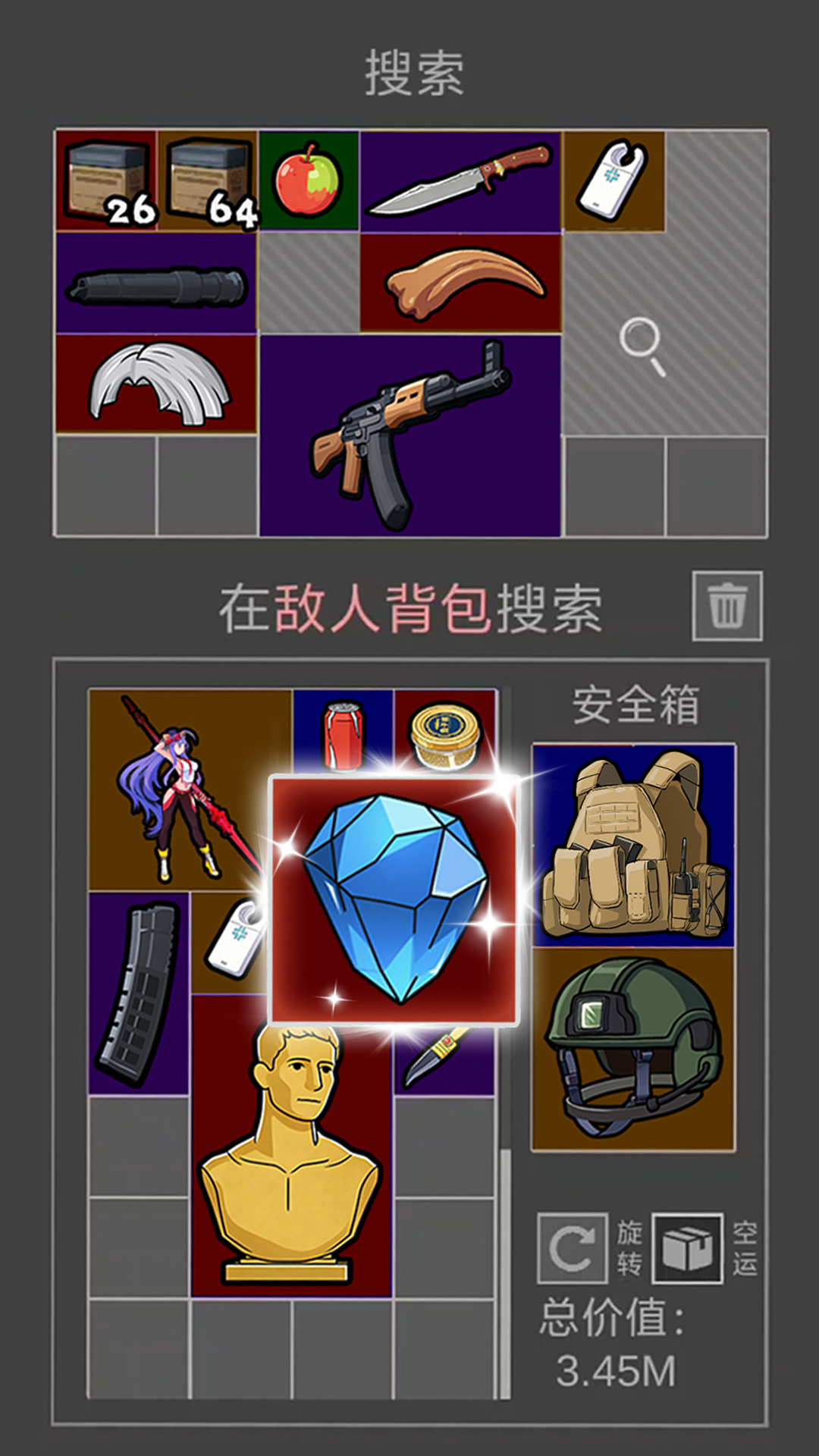The width and height of the screenshot is (819, 1456).
Task: Pick the ammo box labeled 64
Action: point(208,180)
